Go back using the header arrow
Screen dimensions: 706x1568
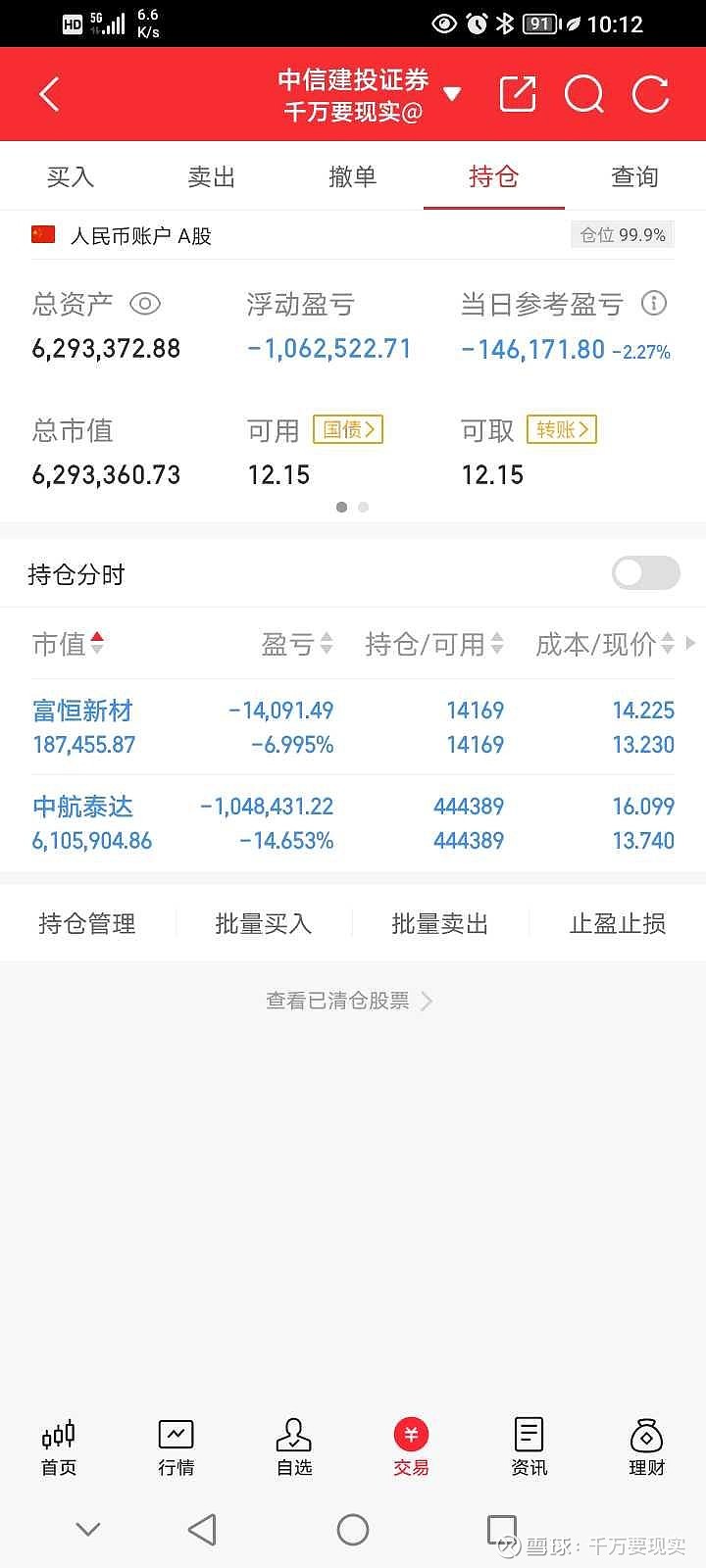click(49, 94)
